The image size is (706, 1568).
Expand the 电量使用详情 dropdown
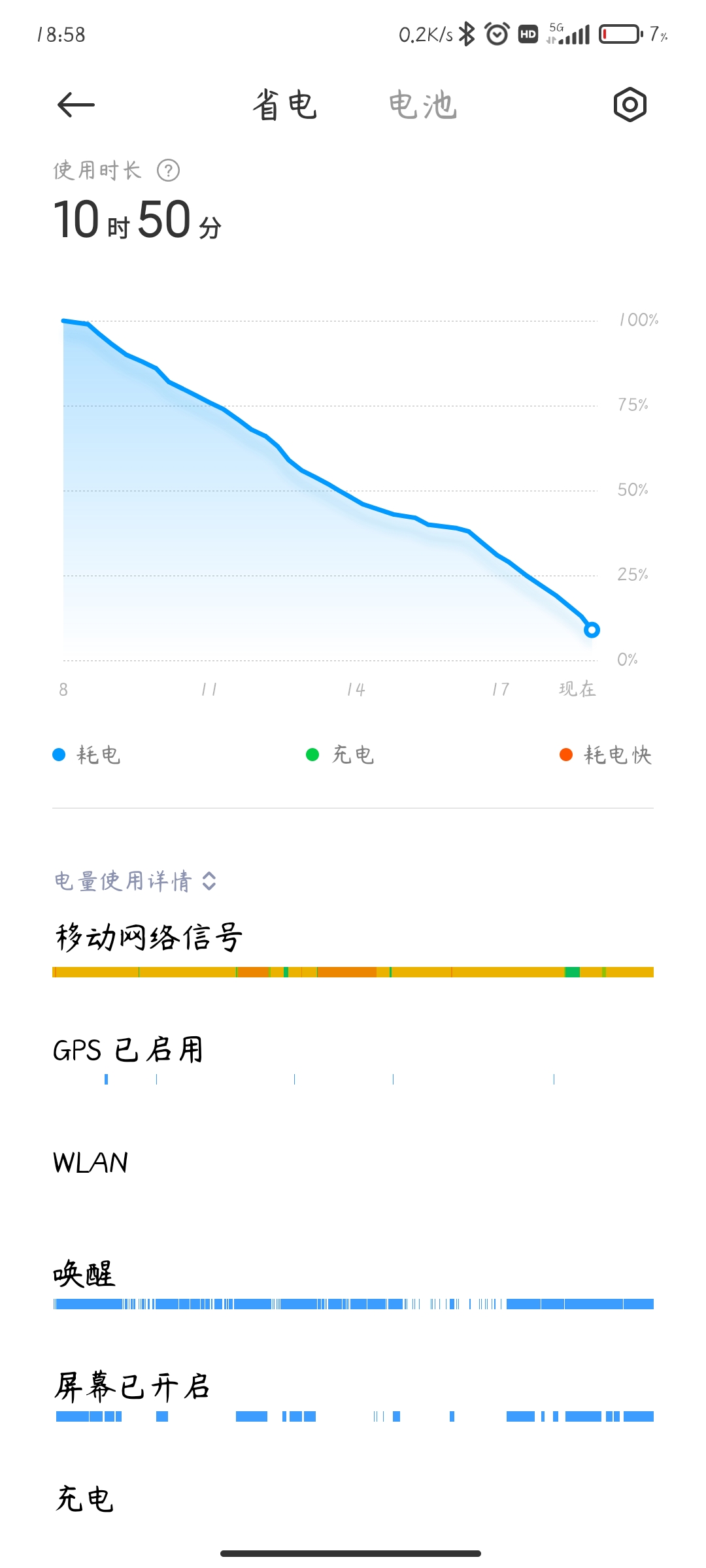(x=135, y=881)
